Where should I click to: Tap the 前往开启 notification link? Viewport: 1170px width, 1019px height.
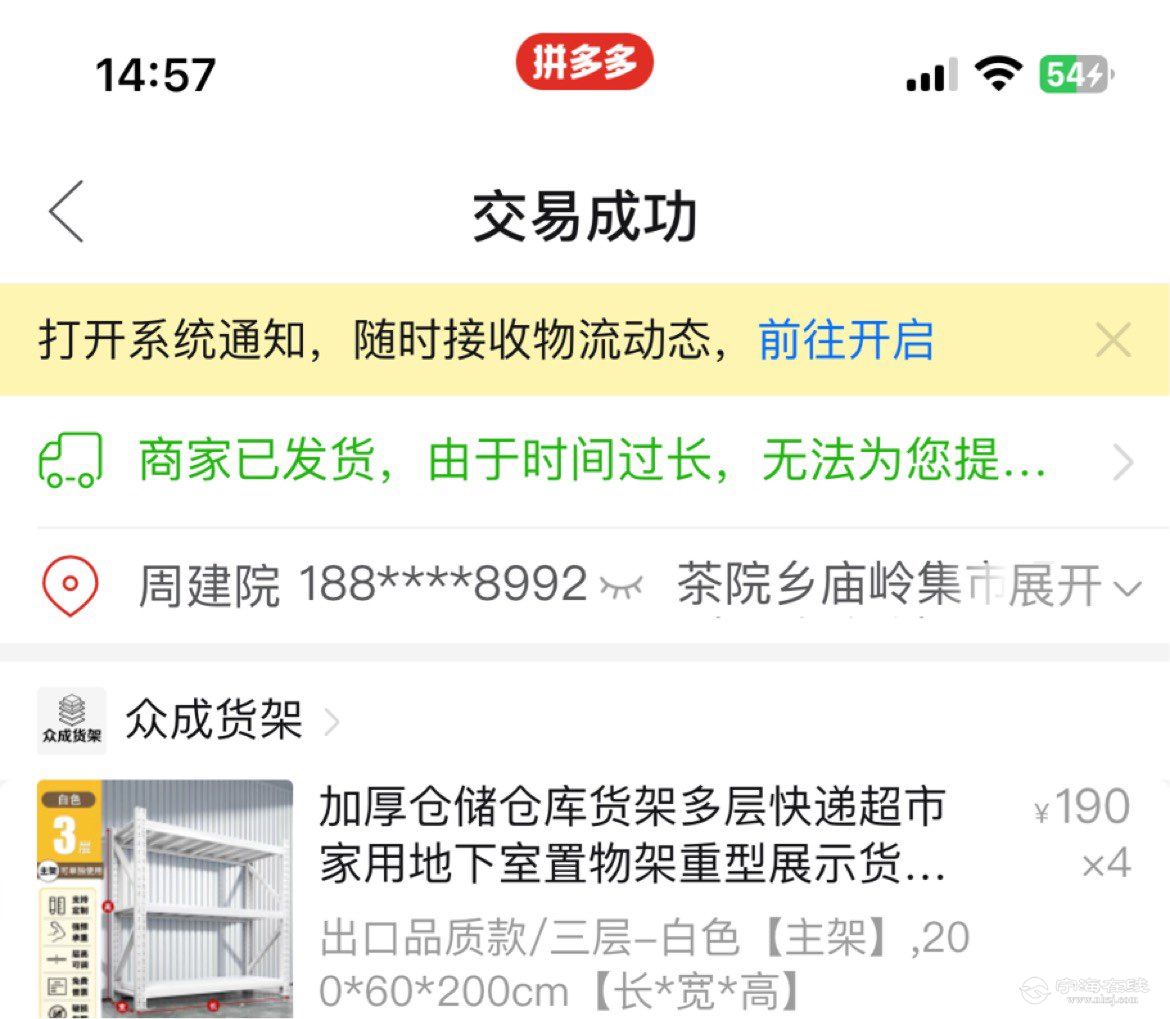(x=845, y=342)
